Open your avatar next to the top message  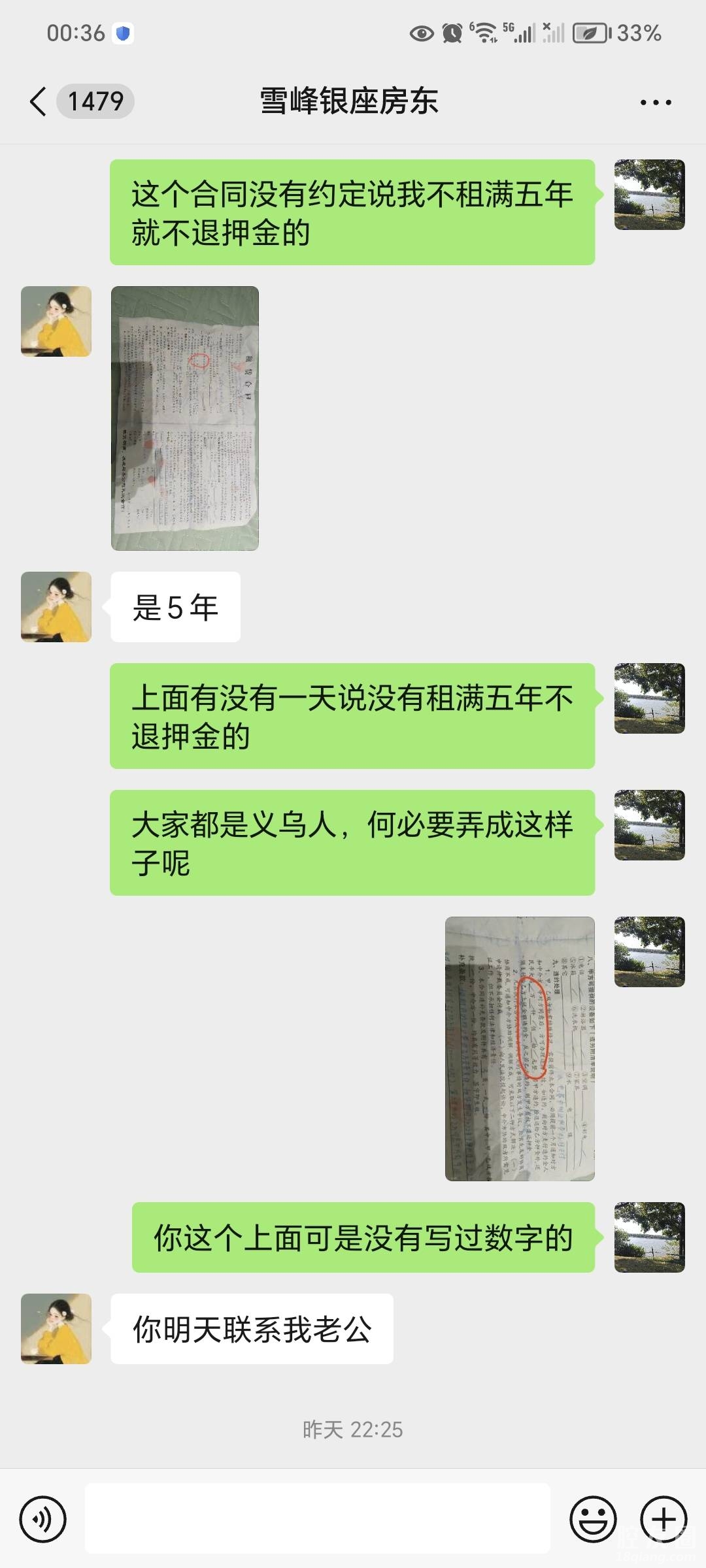(649, 195)
